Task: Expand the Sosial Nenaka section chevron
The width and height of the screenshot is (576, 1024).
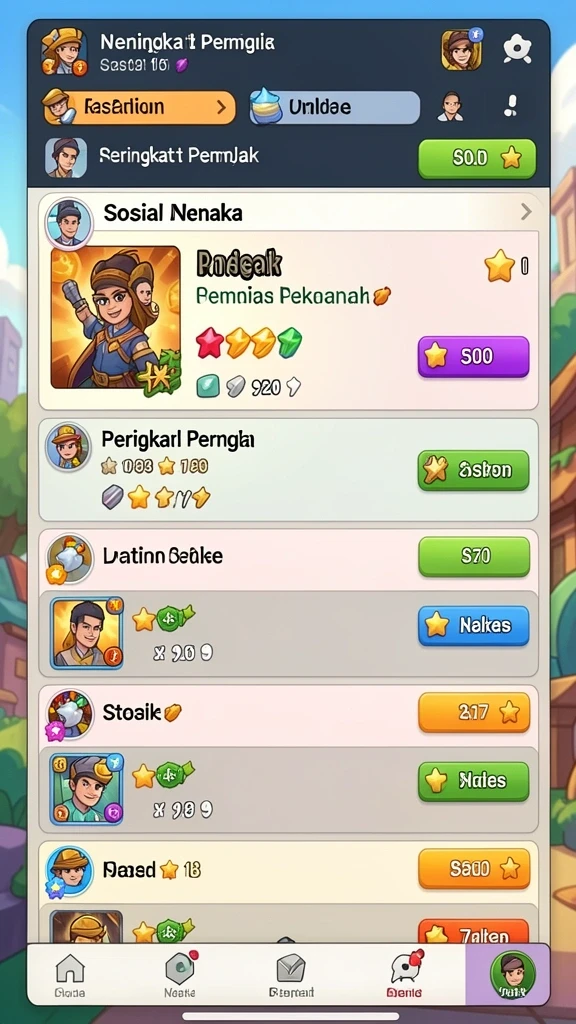Action: 526,212
